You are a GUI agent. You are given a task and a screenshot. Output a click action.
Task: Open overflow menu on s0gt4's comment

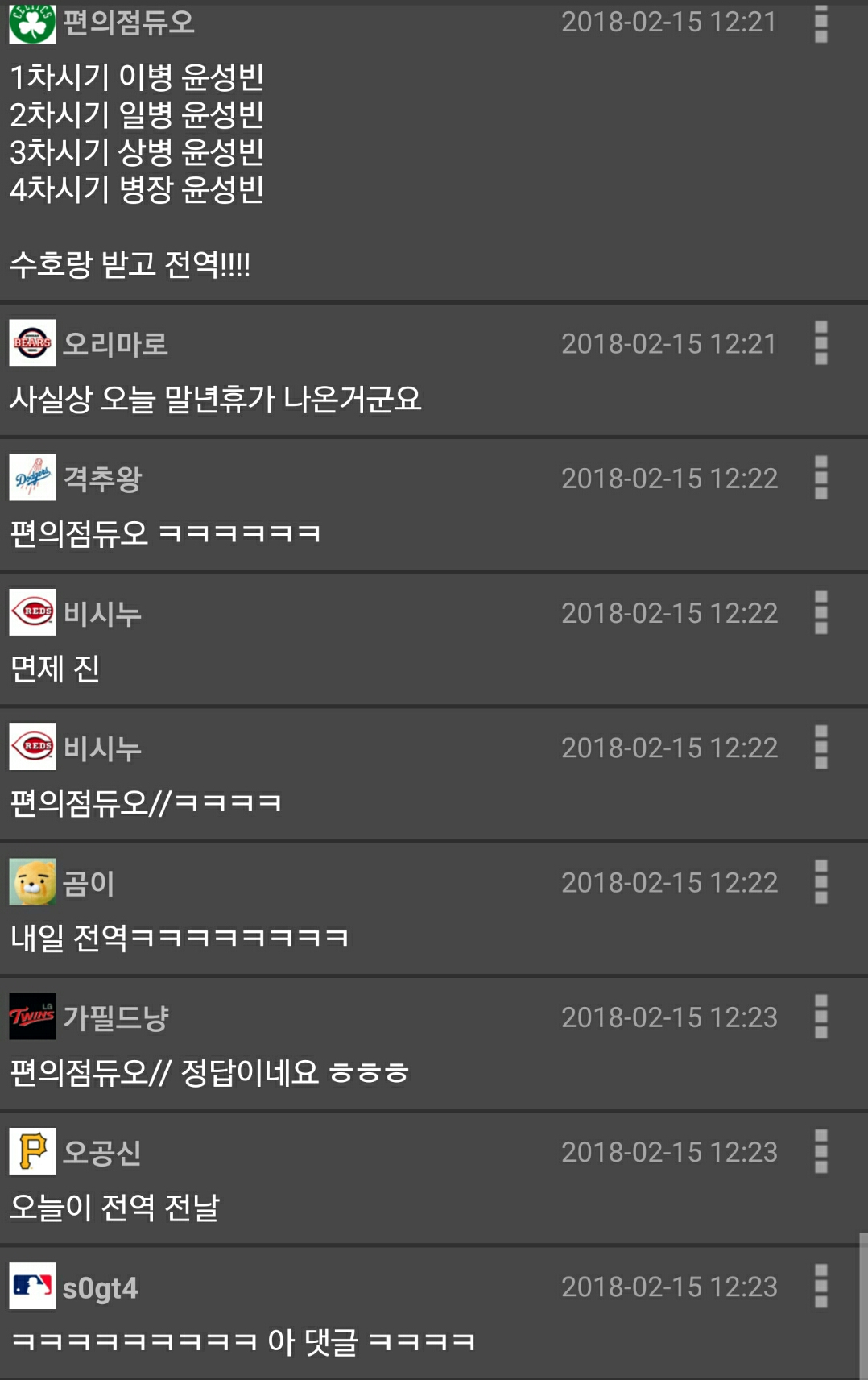(x=820, y=1286)
